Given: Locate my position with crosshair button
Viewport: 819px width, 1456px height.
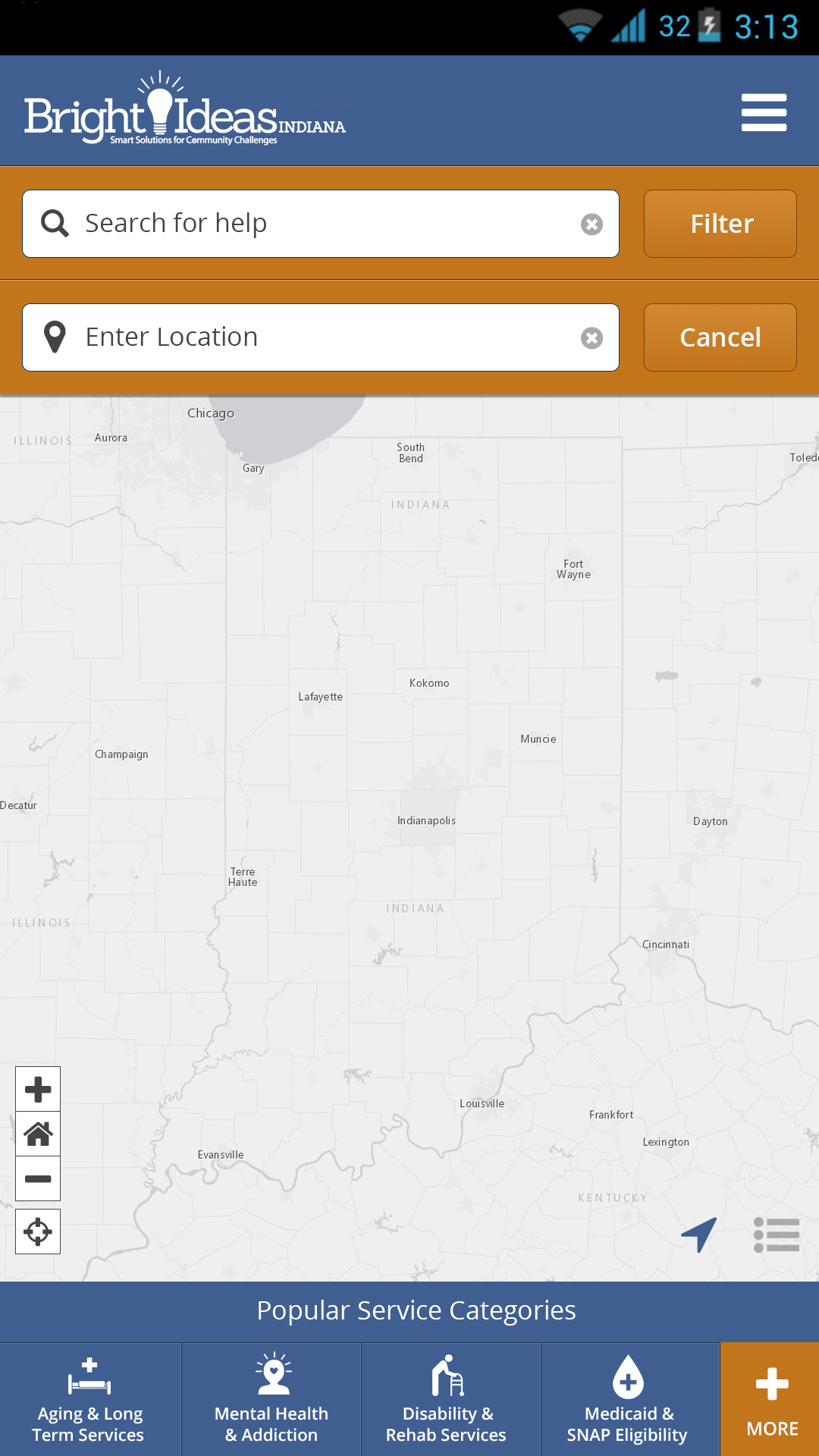Looking at the screenshot, I should 38,1232.
